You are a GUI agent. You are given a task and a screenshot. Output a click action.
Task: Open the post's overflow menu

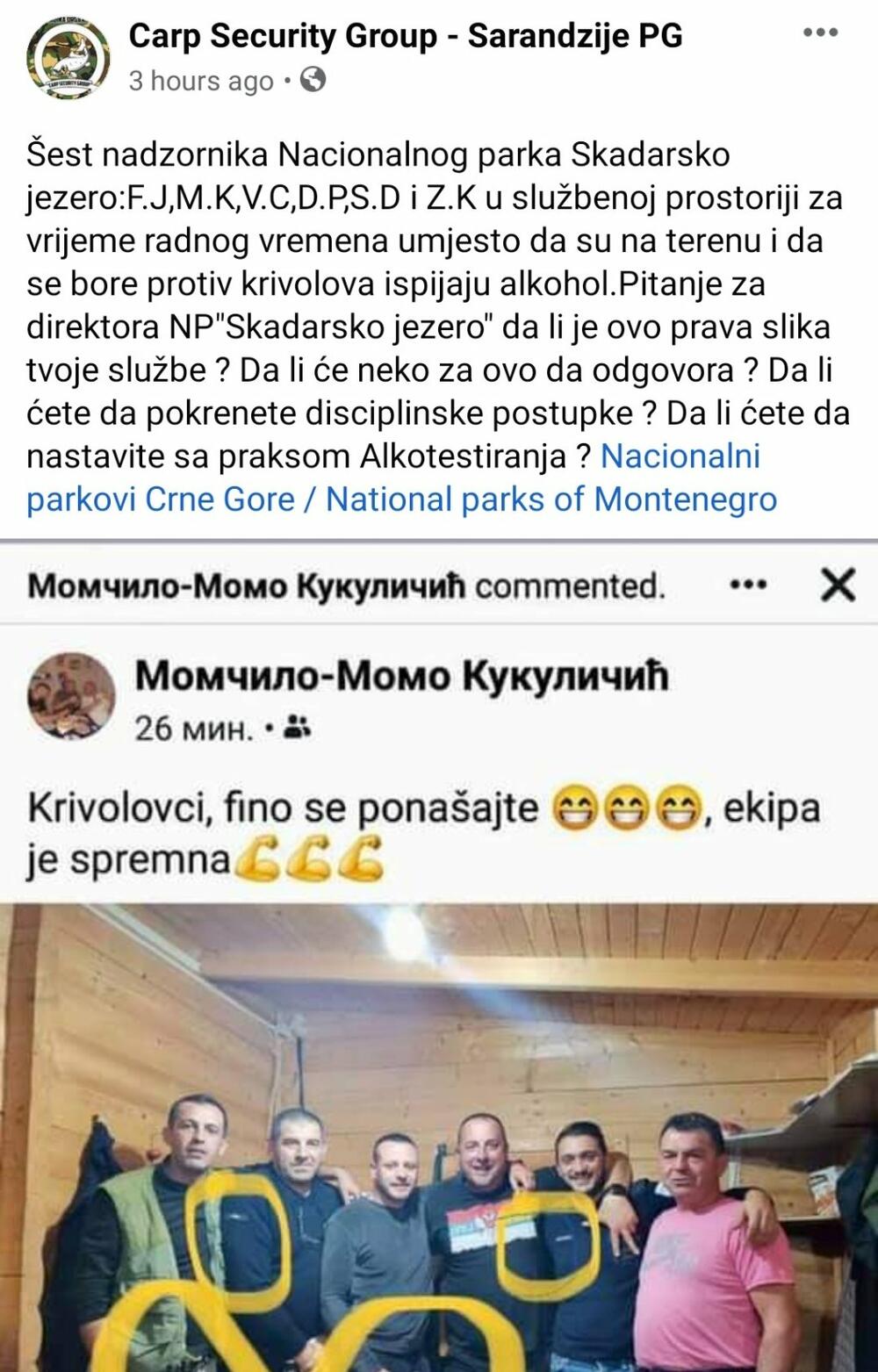820,33
